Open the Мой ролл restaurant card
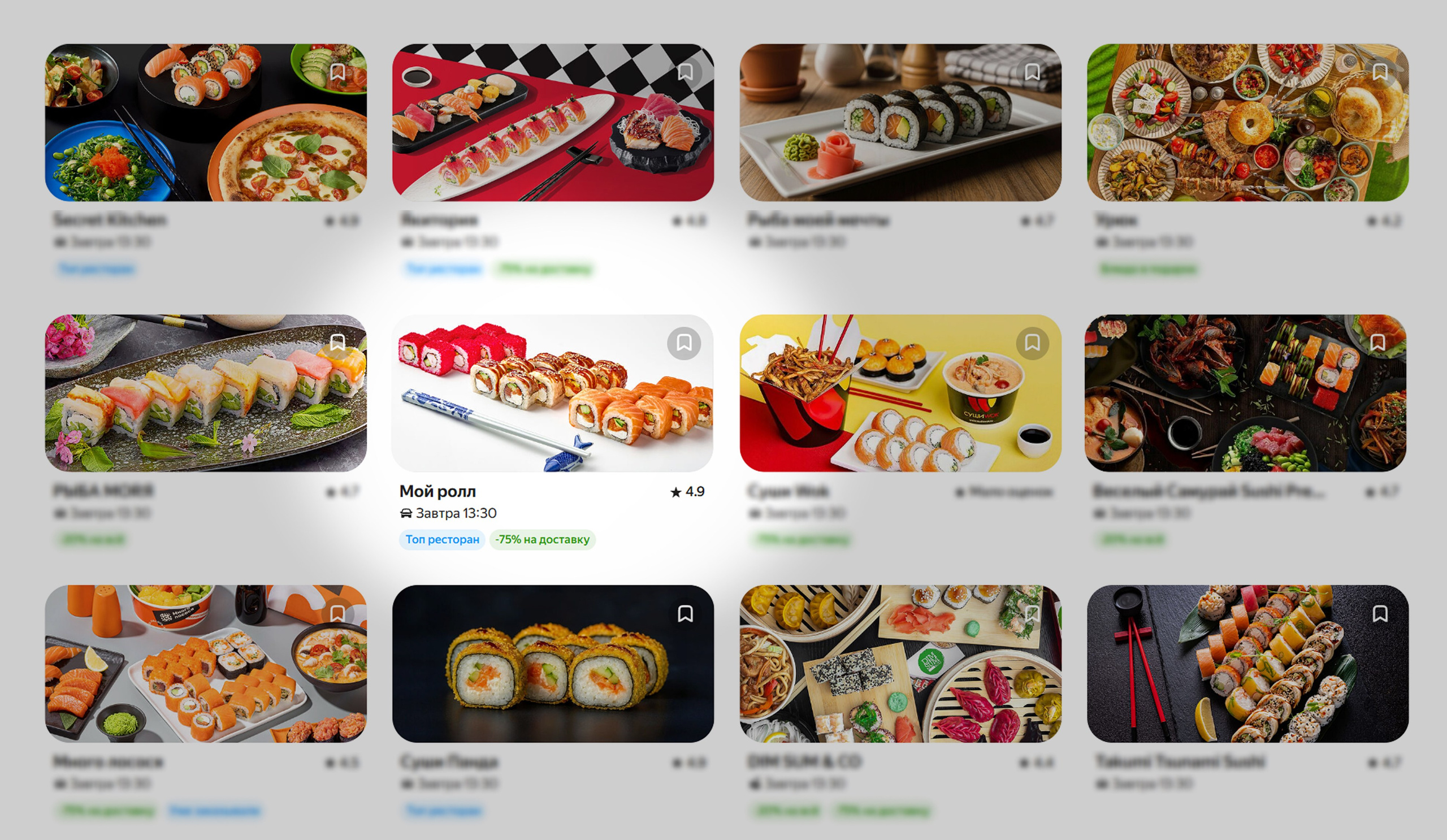Image resolution: width=1447 pixels, height=840 pixels. click(x=552, y=393)
